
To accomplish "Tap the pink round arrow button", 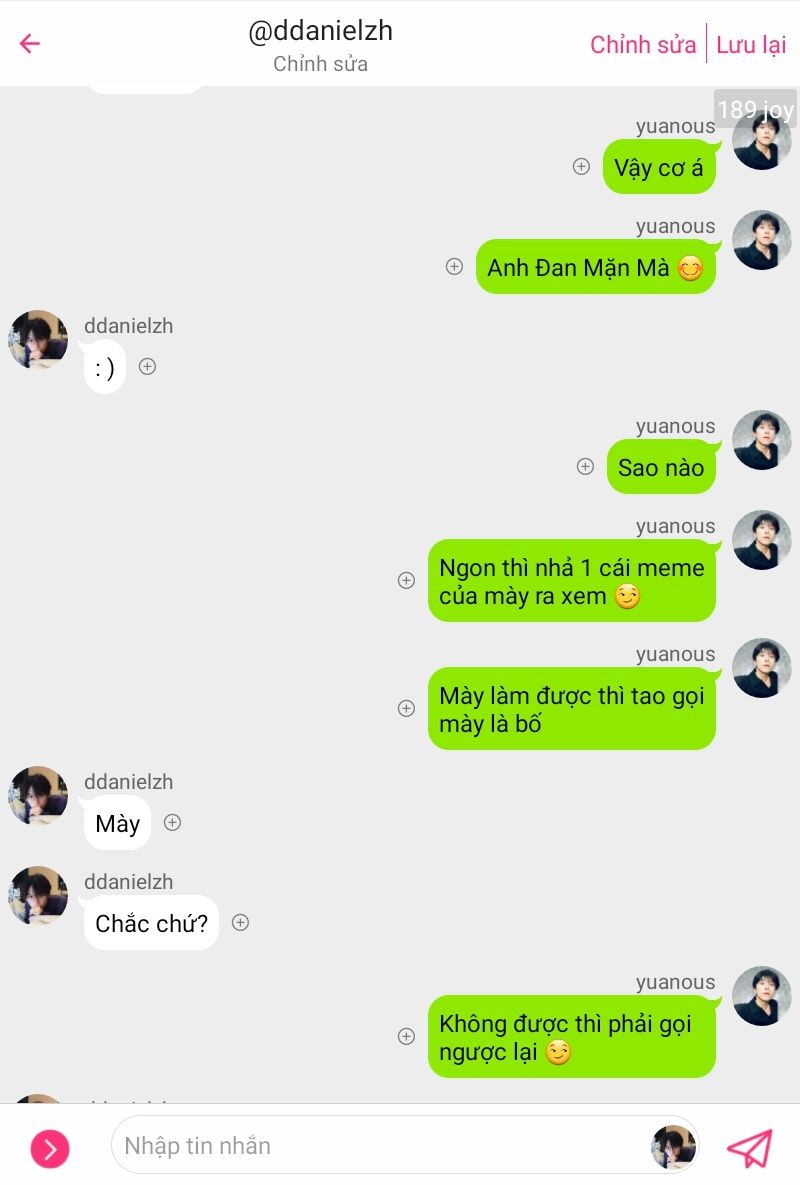I will point(50,1149).
